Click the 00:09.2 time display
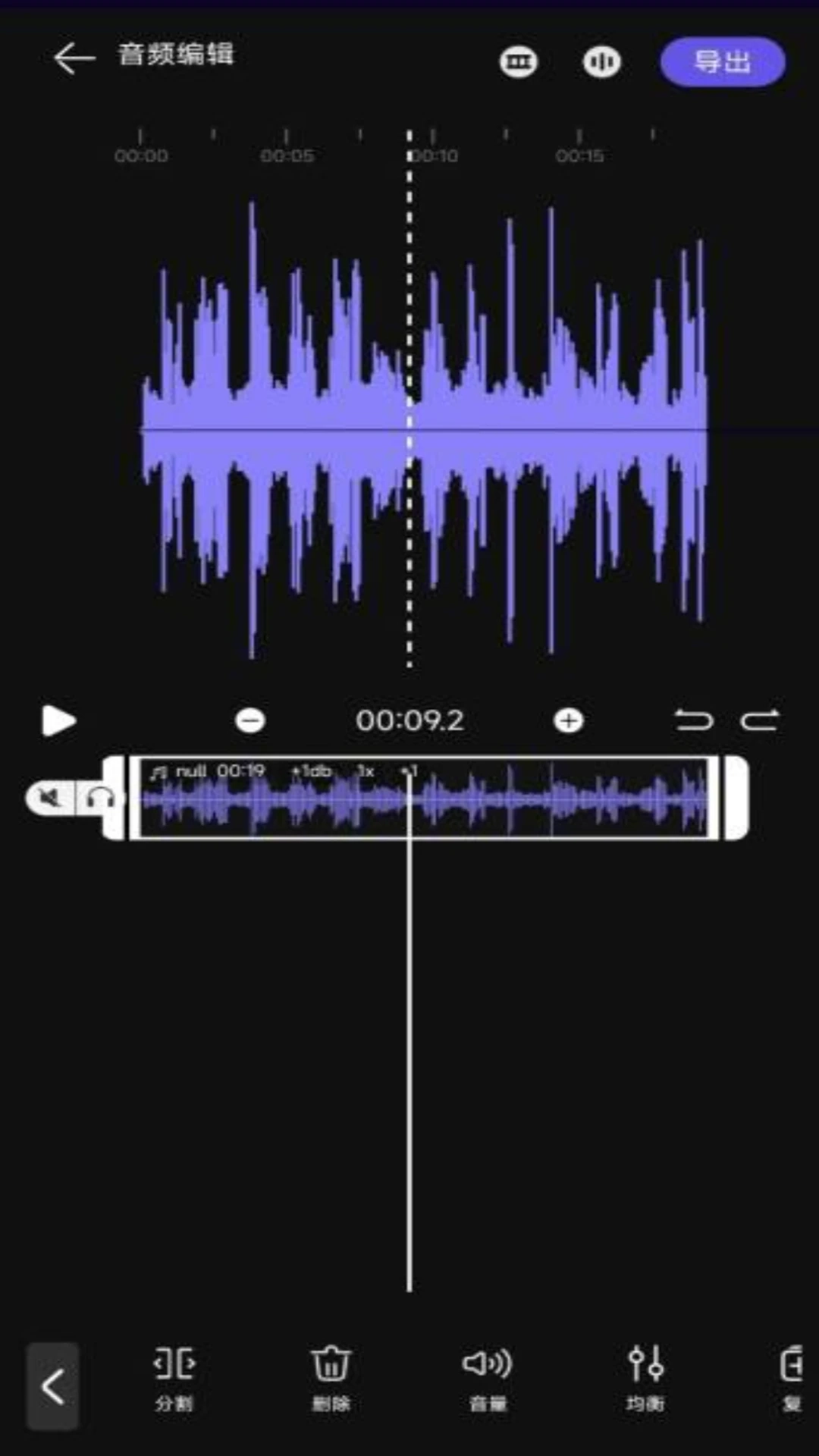Image resolution: width=819 pixels, height=1456 pixels. pos(410,720)
